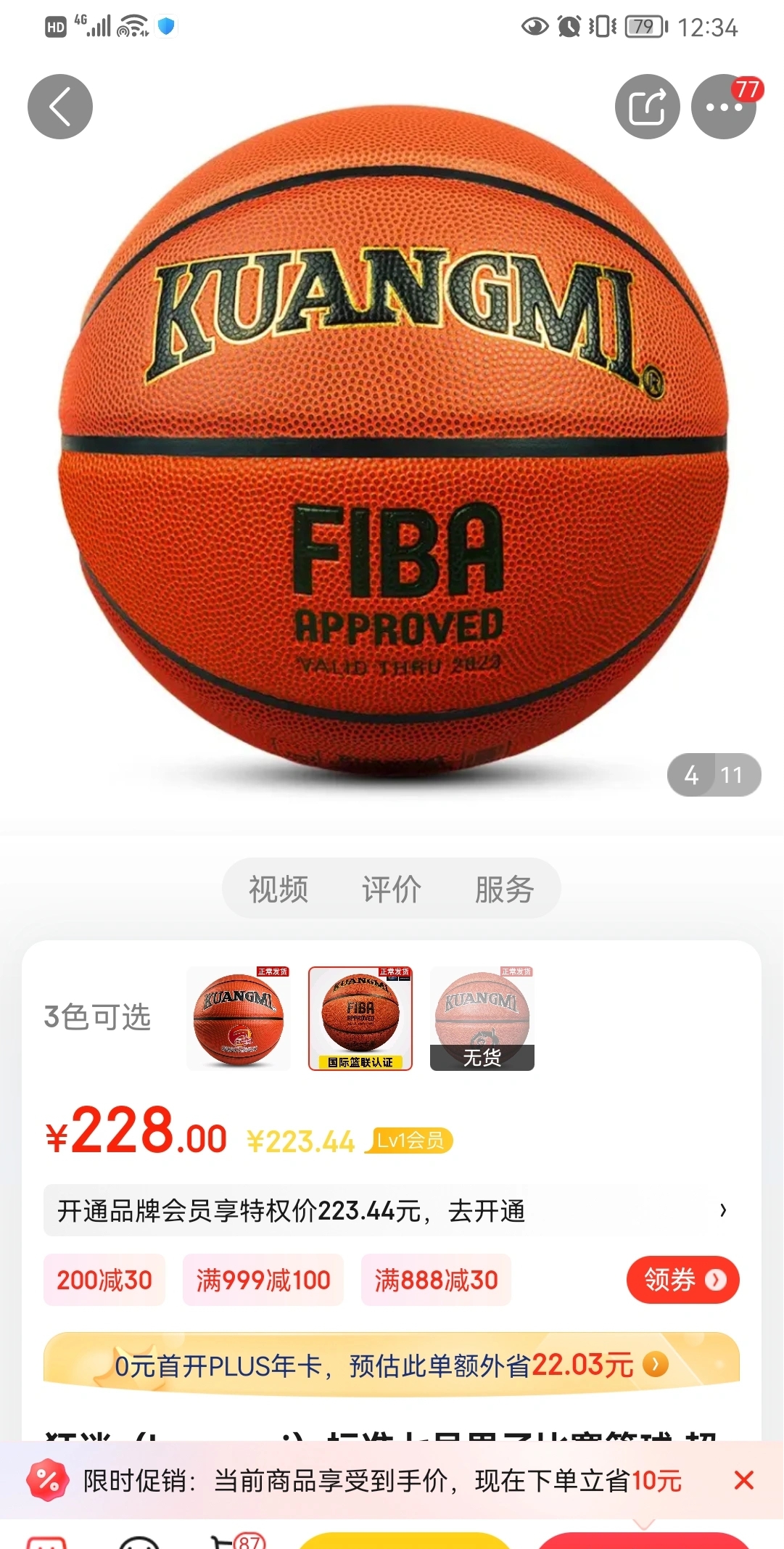The image size is (784, 1549).
Task: Open more options showing 77 notifications
Action: (723, 106)
